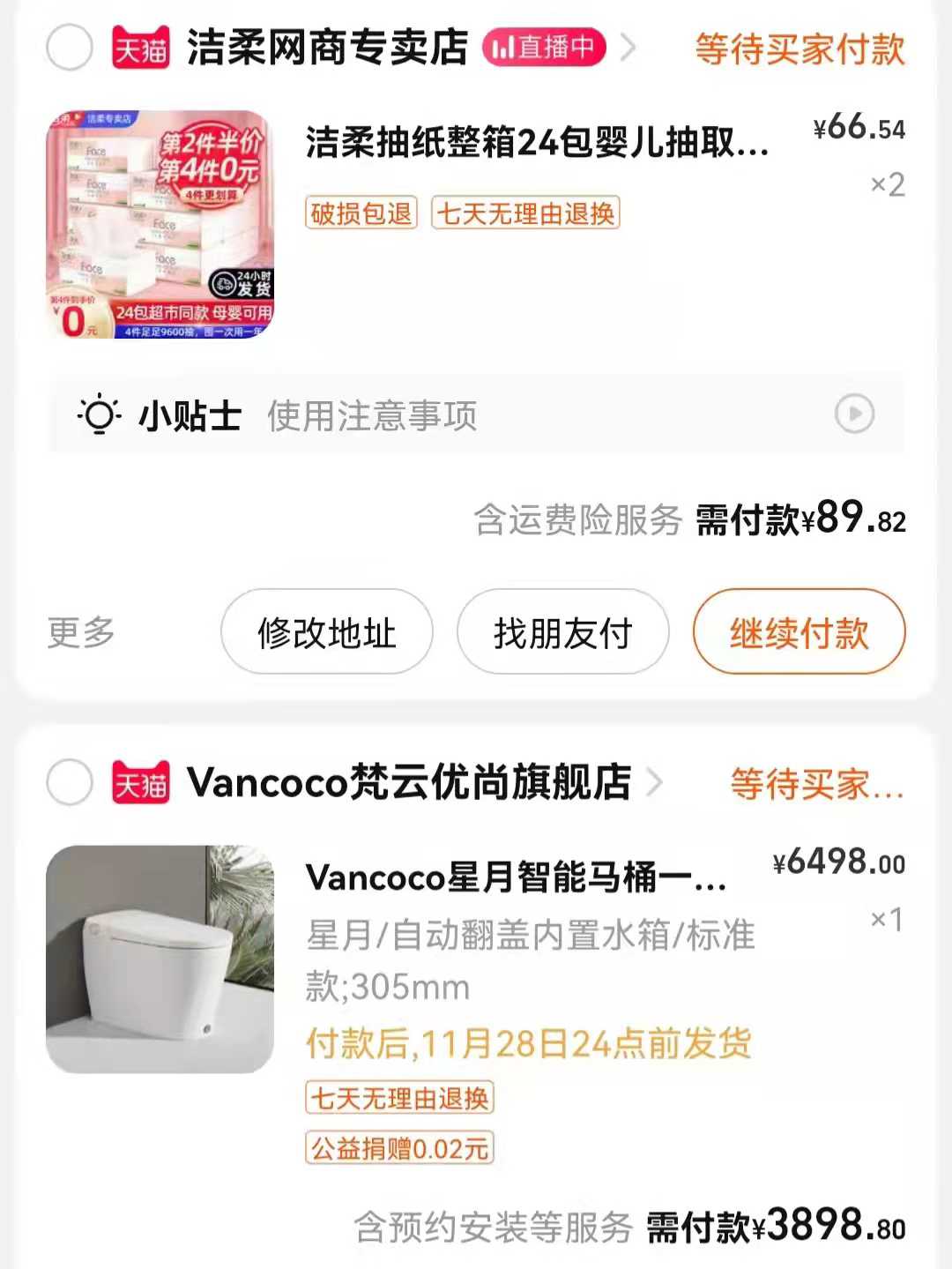
Task: Select the 洁柔网商专卖店 order checkbox
Action: 70,48
